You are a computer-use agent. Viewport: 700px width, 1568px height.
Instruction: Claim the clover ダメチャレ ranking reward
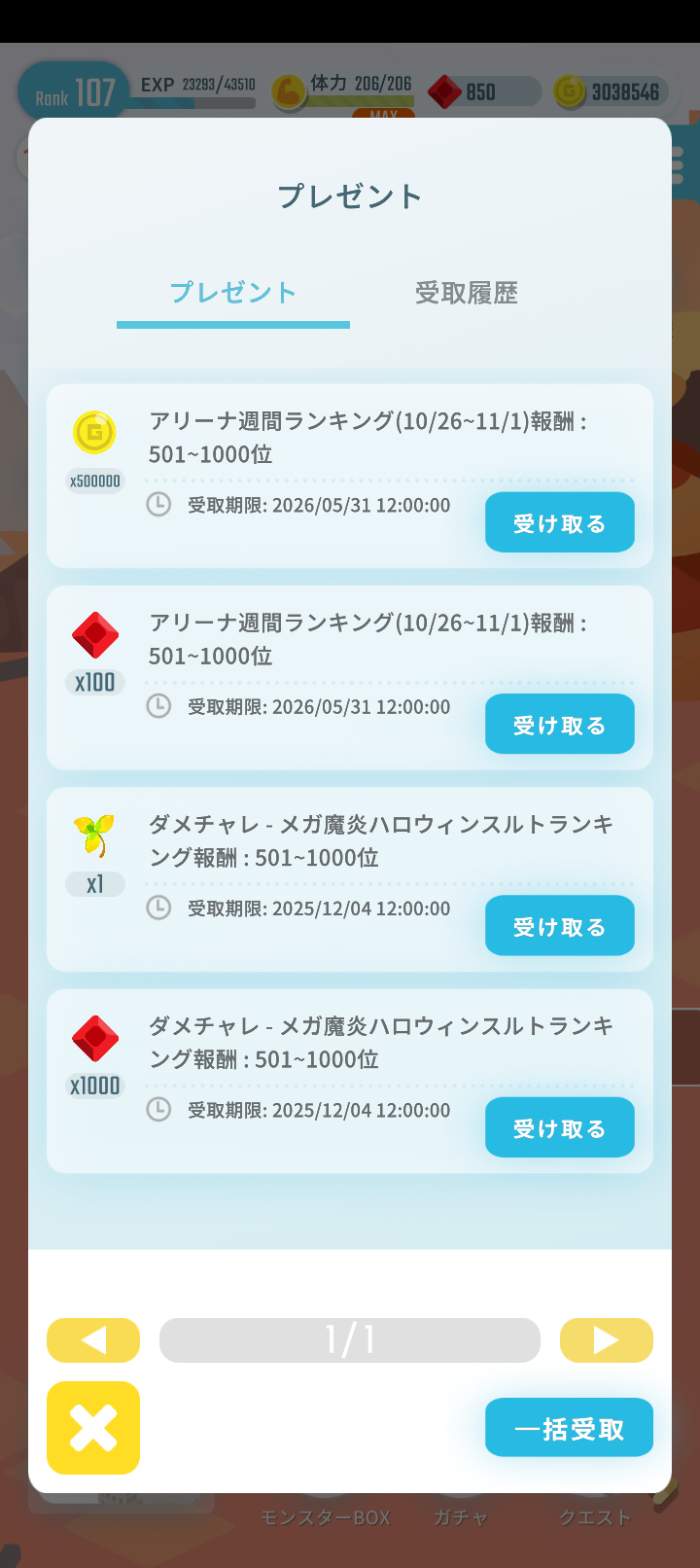click(x=559, y=926)
